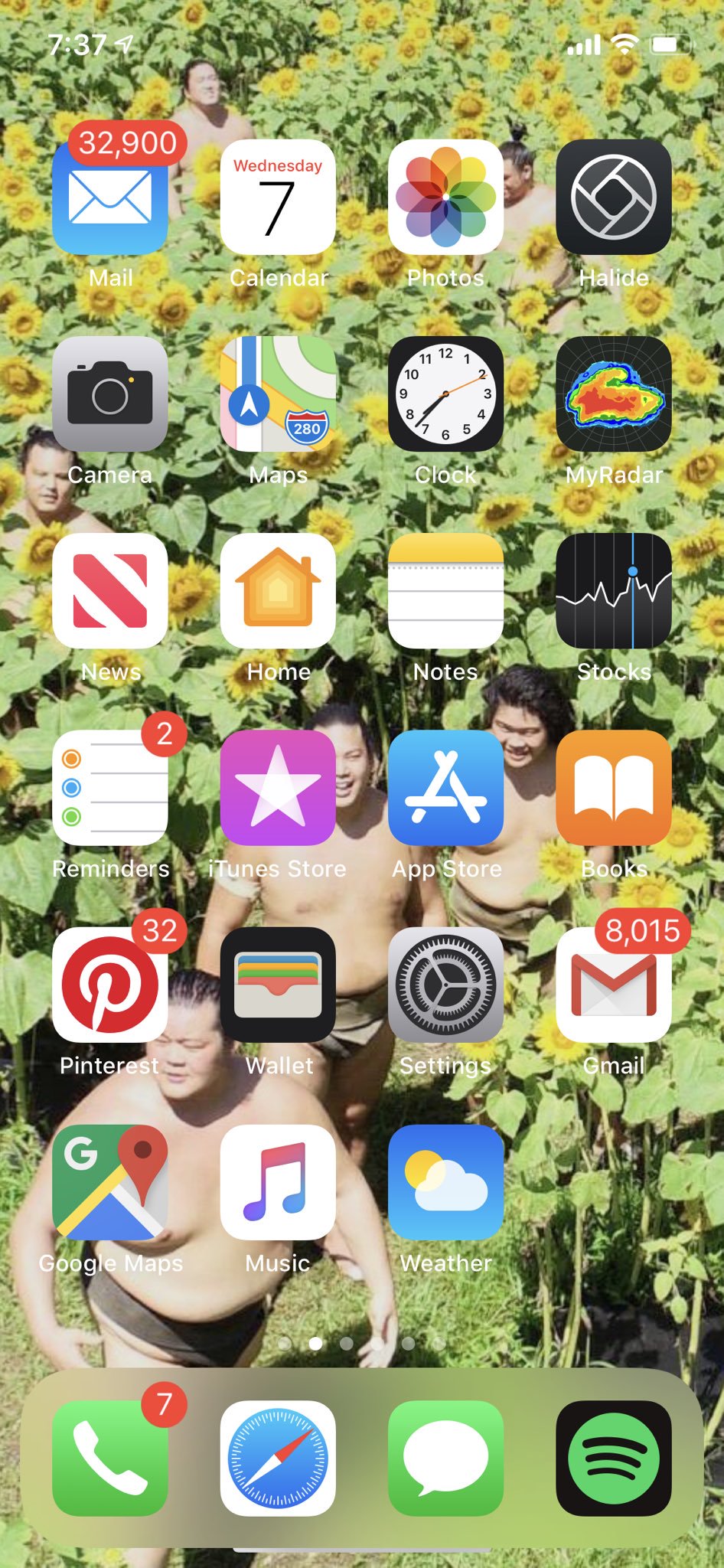
Task: Open the Calendar app
Action: click(x=278, y=198)
